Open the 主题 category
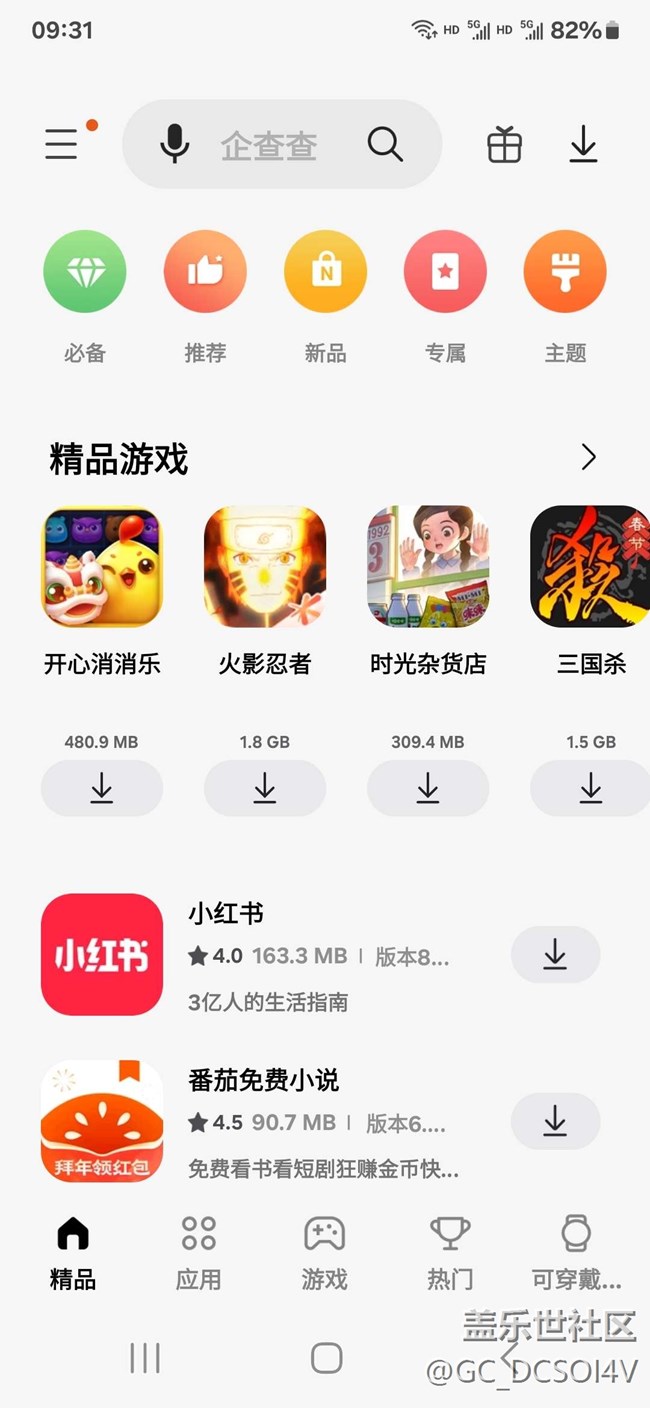 565,272
